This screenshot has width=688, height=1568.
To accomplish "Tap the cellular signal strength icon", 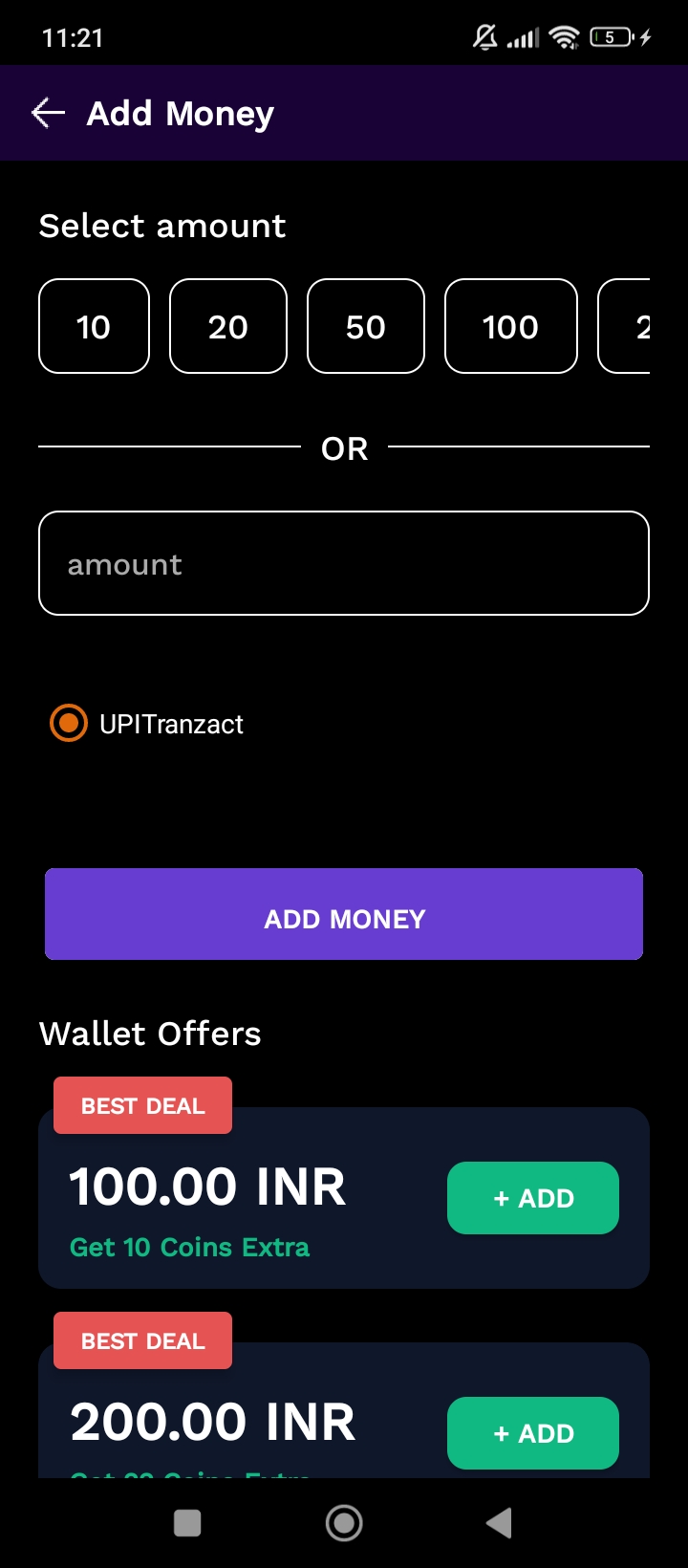I will tap(523, 36).
